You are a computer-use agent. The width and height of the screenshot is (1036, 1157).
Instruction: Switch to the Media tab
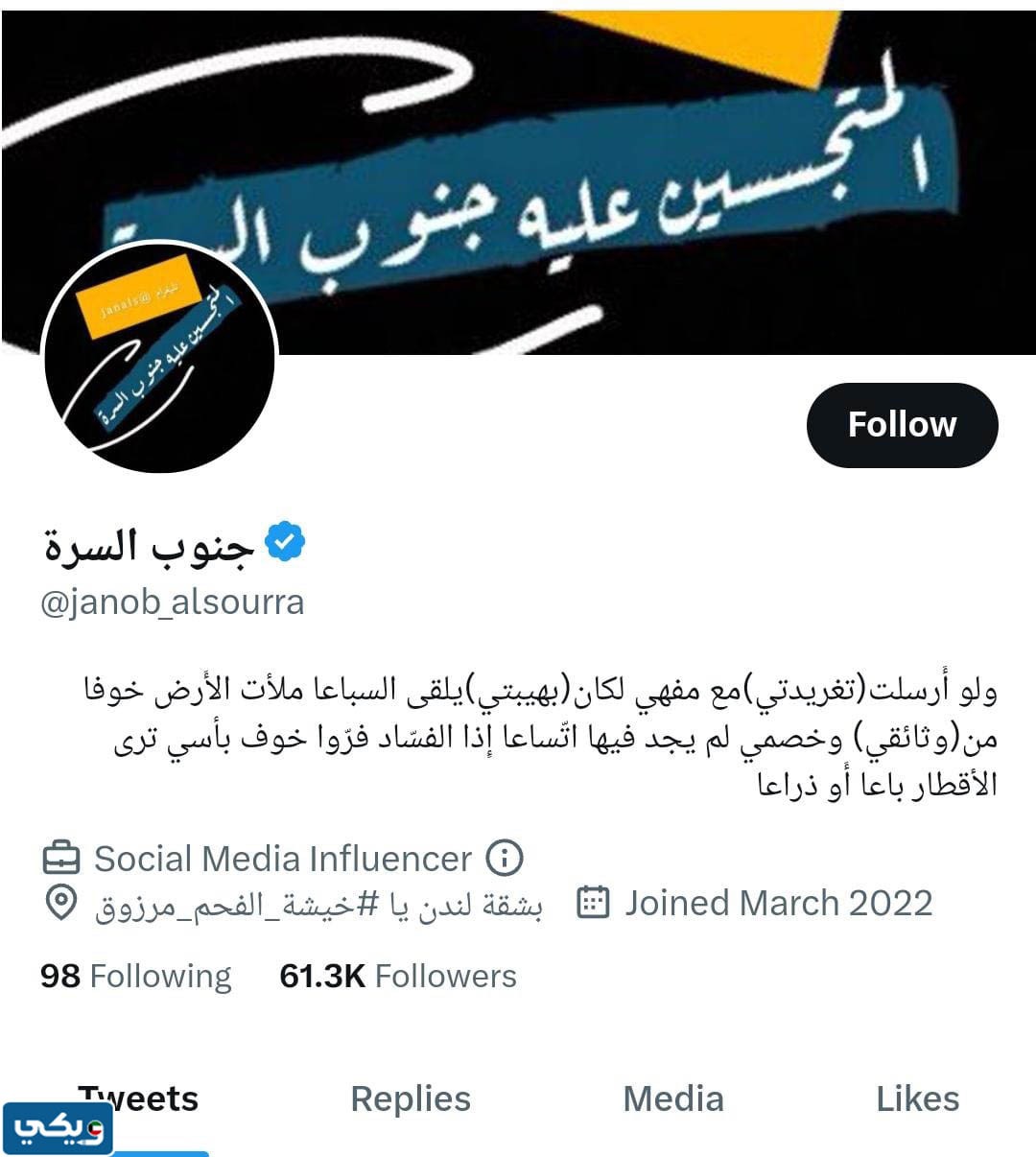coord(673,1098)
